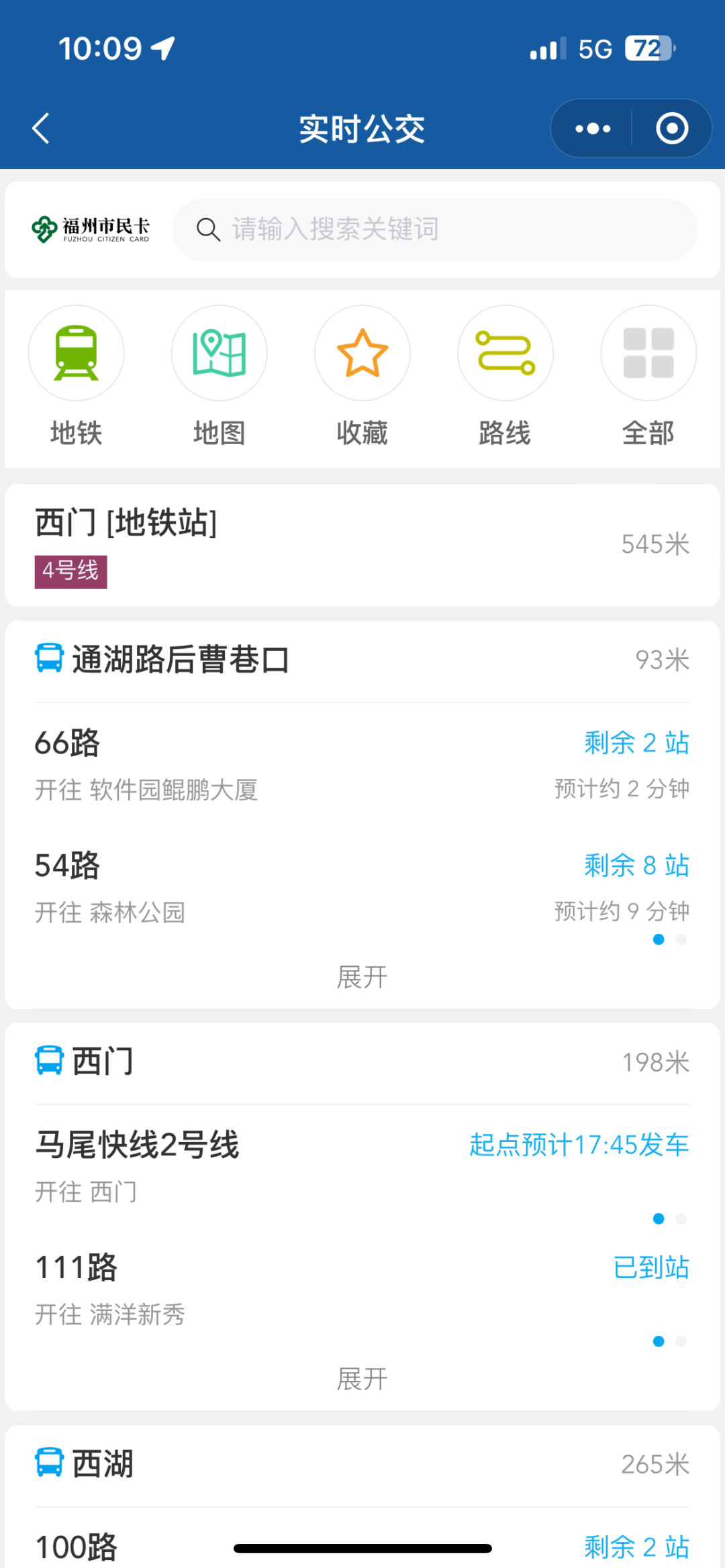The height and width of the screenshot is (1568, 725).
Task: Open the 西湖 bus stop
Action: click(362, 1464)
